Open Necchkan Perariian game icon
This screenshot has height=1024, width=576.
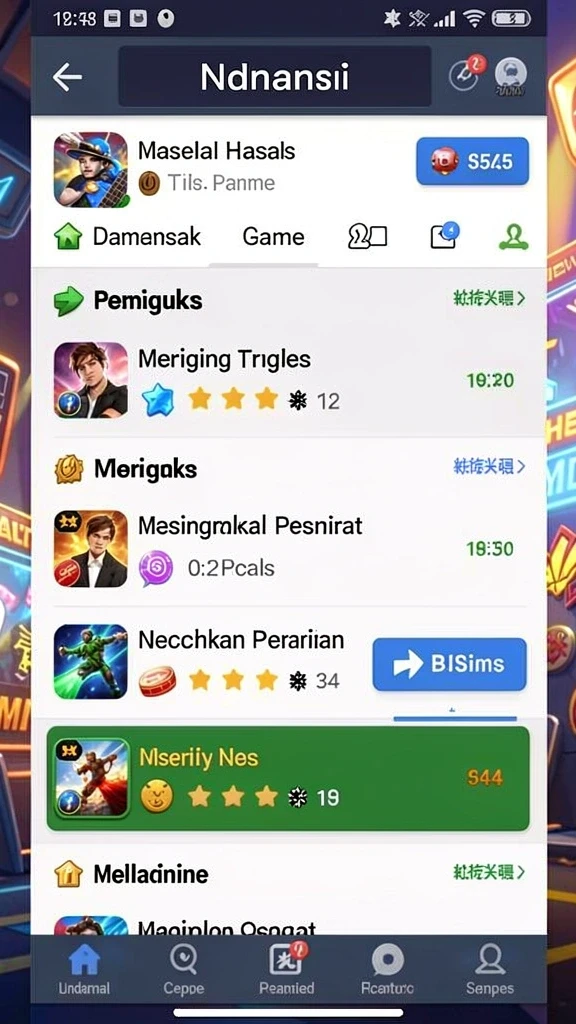tap(91, 662)
